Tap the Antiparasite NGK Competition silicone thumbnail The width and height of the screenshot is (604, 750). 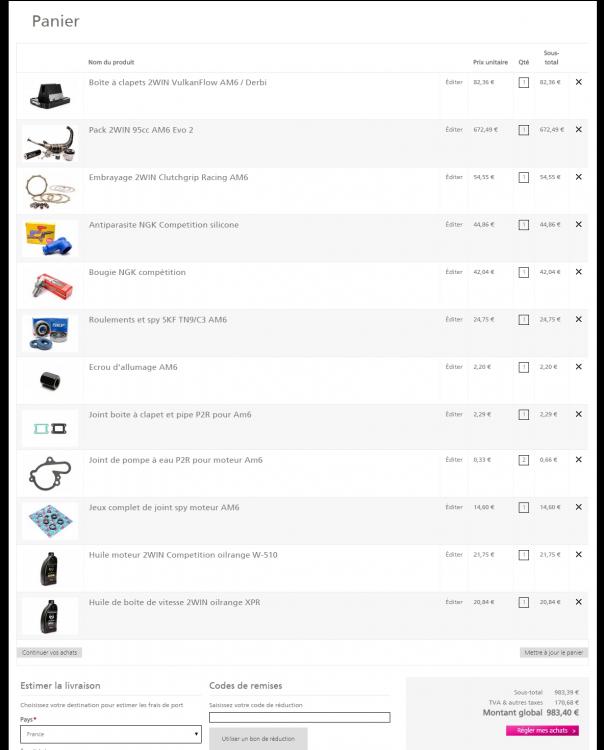tap(50, 237)
